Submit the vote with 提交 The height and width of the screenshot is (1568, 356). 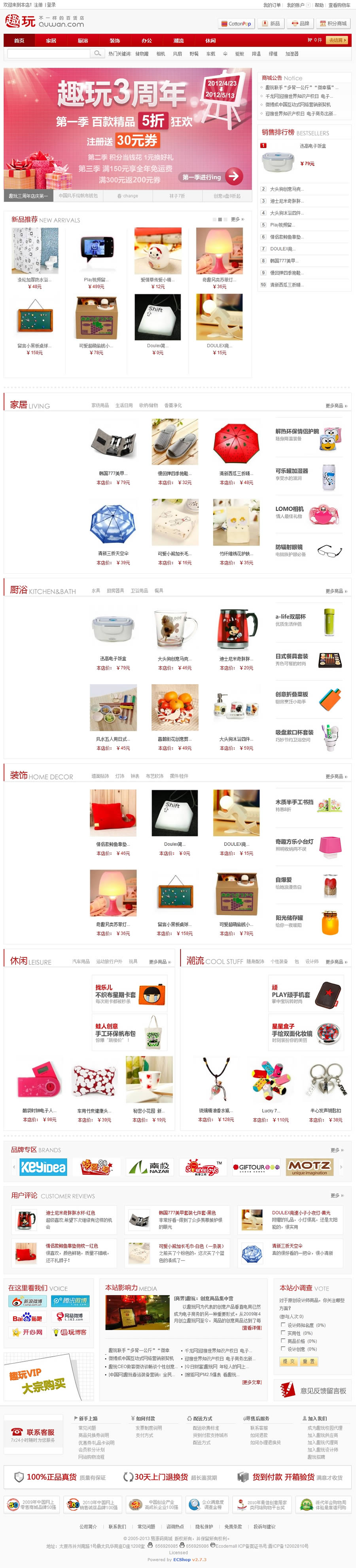click(288, 1361)
